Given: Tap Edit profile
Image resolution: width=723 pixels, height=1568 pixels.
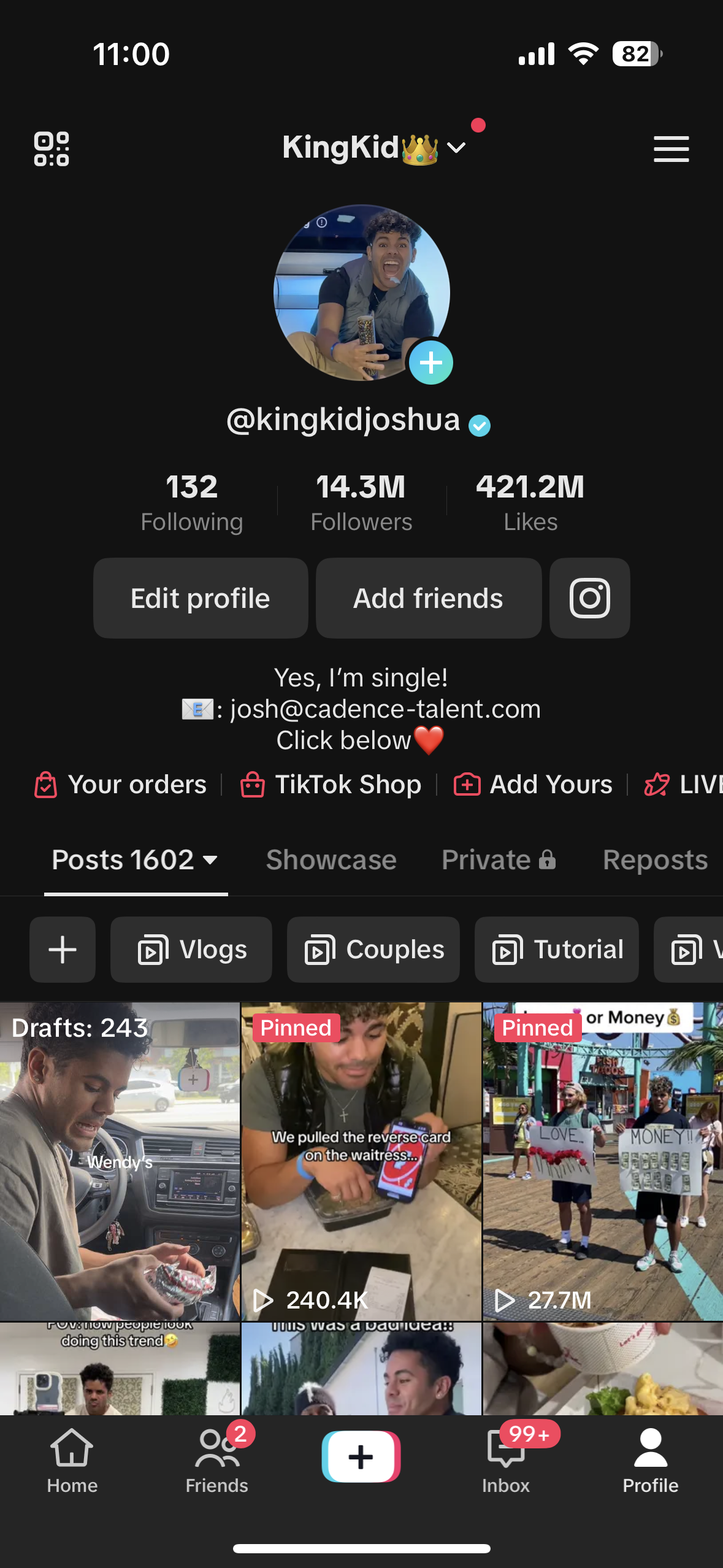Looking at the screenshot, I should pos(201,598).
